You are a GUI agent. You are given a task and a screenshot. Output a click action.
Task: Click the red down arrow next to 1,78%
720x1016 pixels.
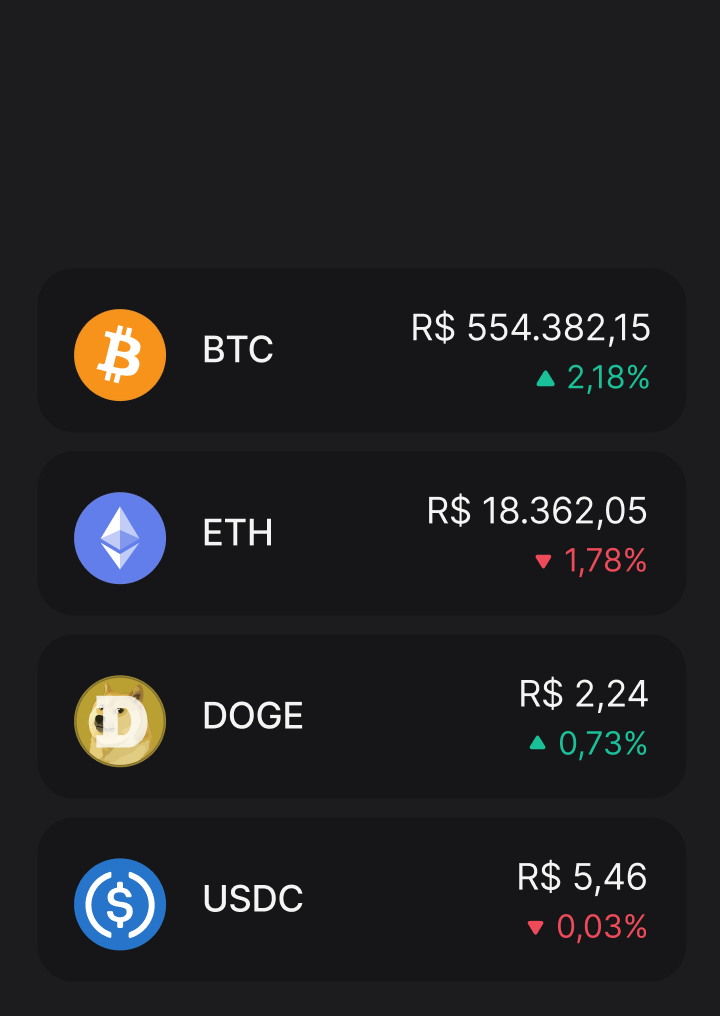click(543, 562)
